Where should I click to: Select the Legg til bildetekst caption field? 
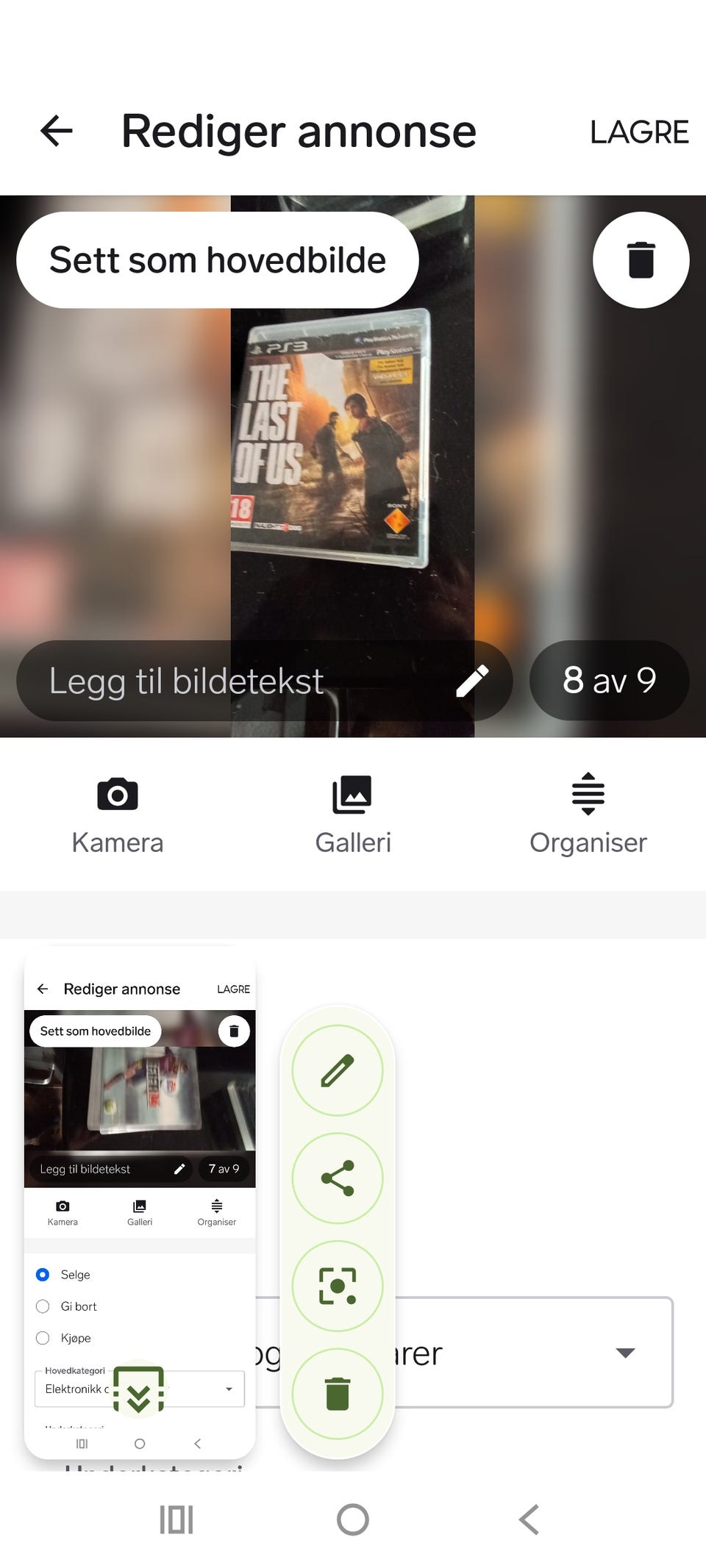pos(188,680)
